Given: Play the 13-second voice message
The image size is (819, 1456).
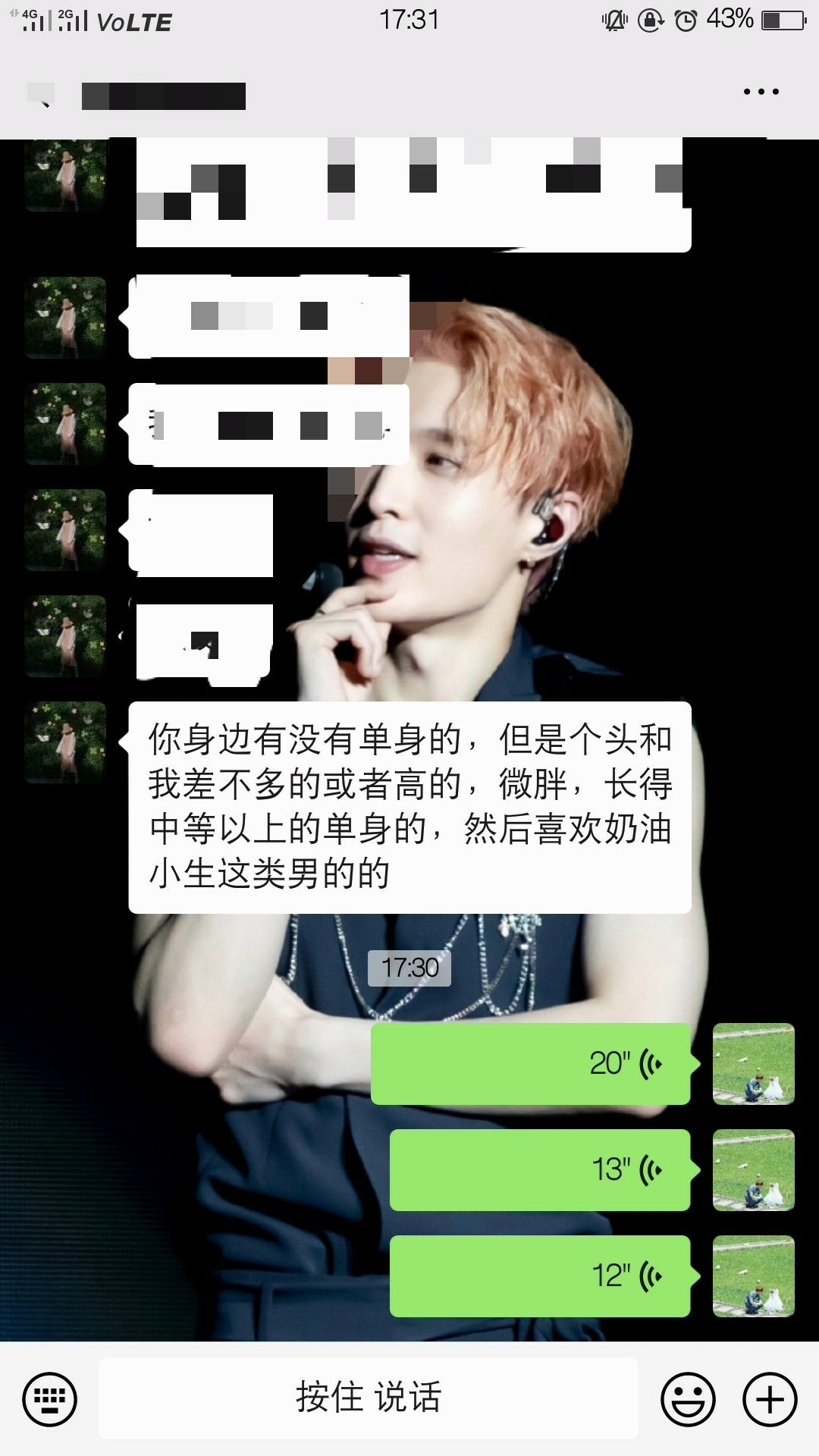Looking at the screenshot, I should click(x=540, y=1170).
